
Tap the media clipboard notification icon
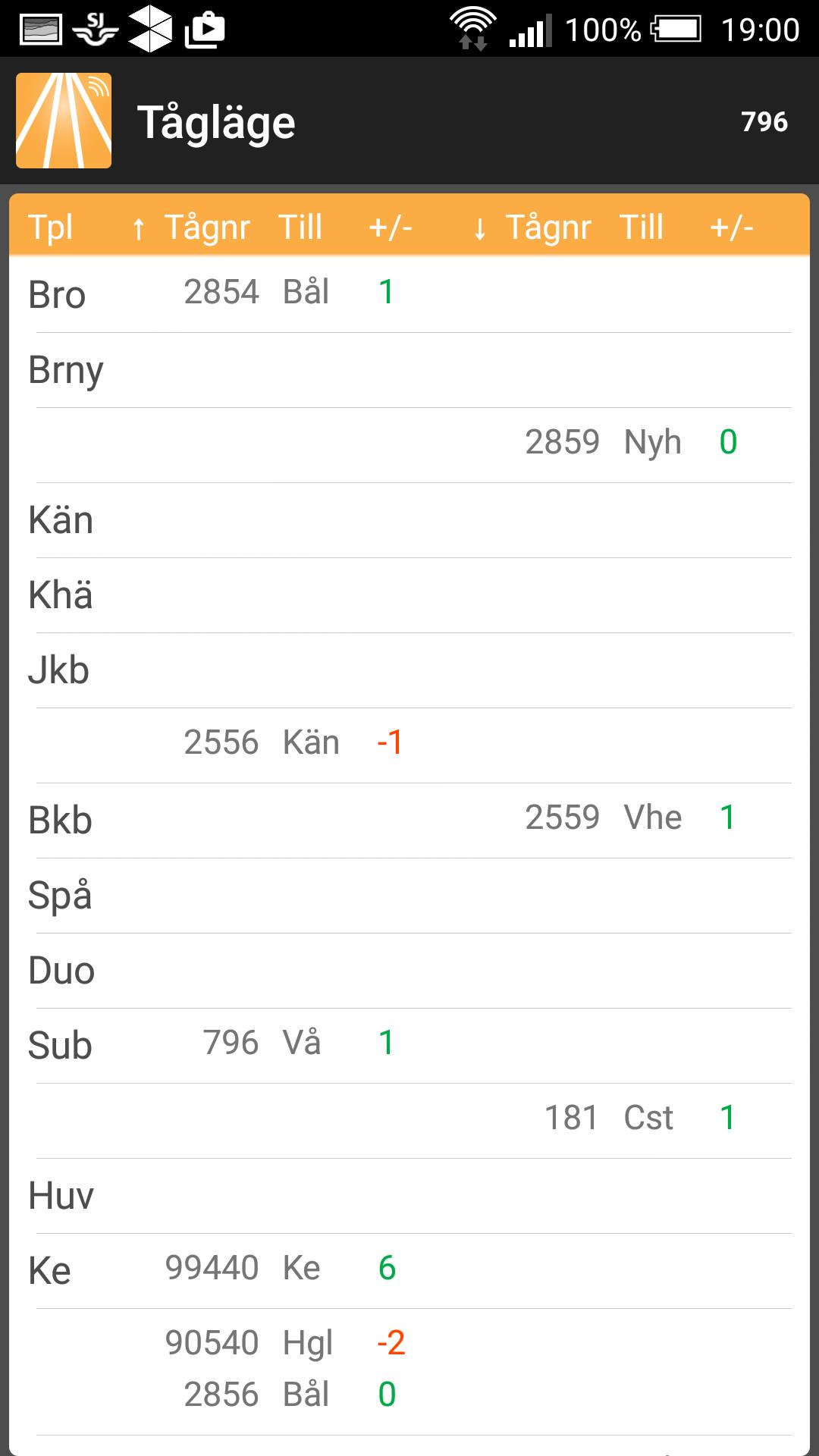coord(206,25)
